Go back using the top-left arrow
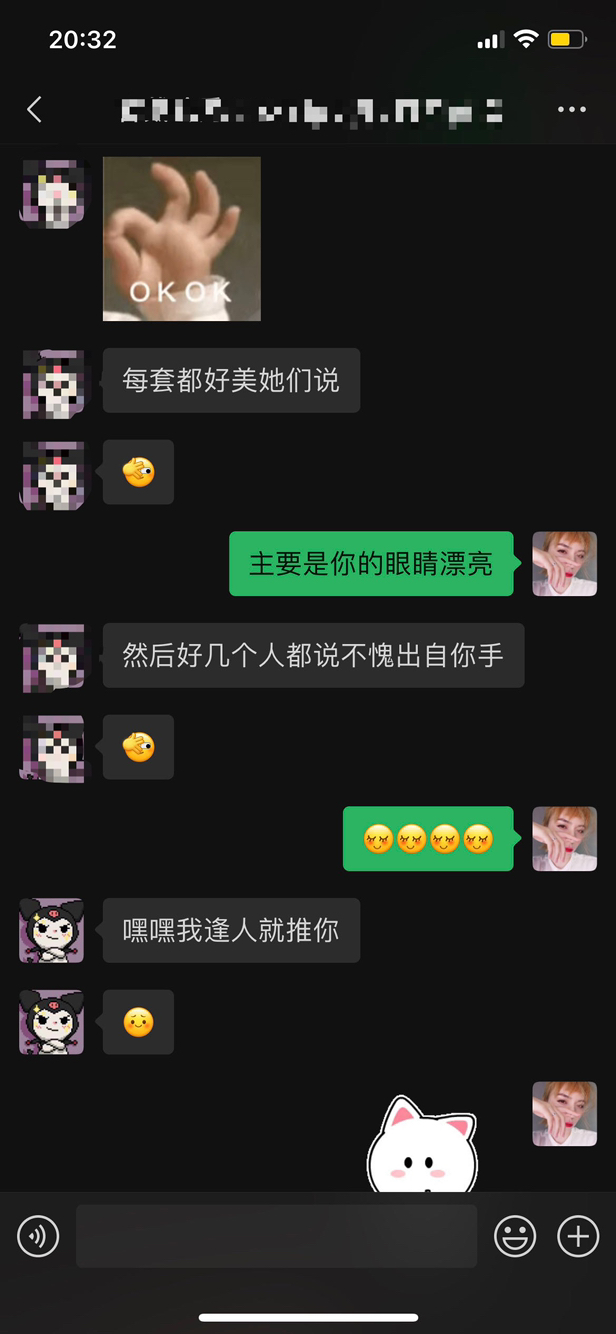 point(34,109)
